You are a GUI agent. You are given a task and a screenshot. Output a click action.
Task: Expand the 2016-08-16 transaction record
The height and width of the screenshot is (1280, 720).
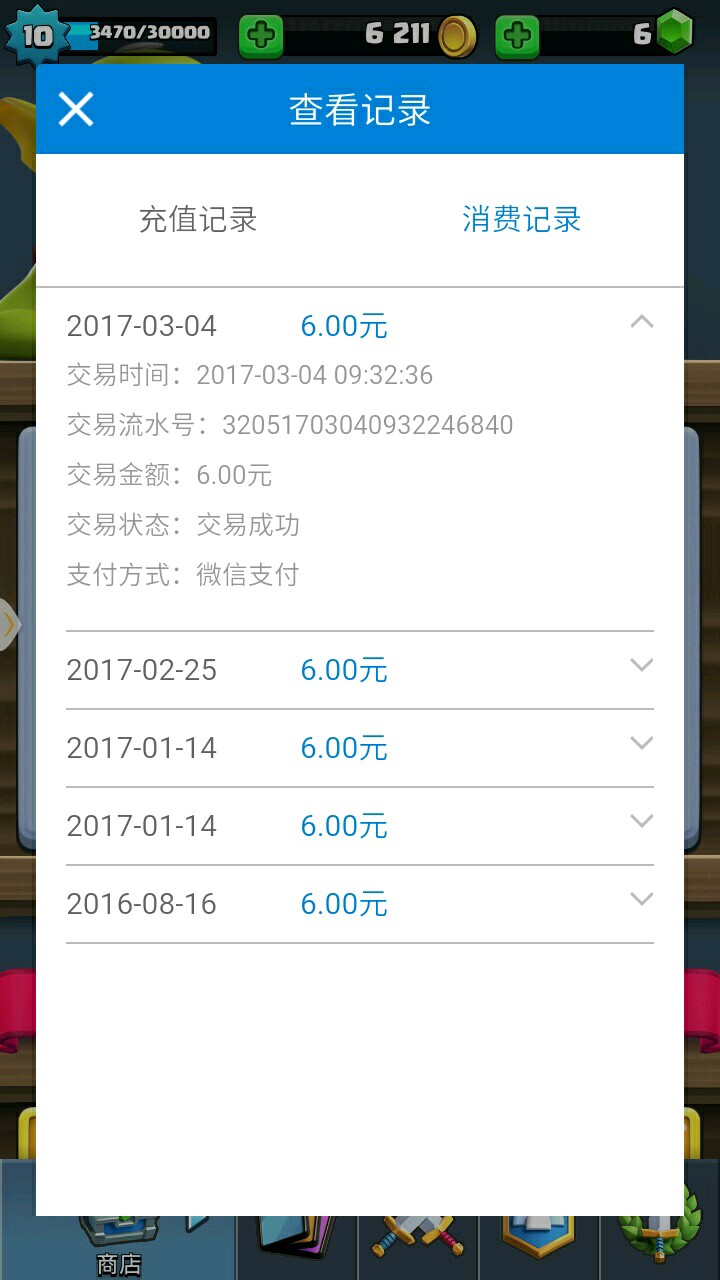click(x=641, y=900)
